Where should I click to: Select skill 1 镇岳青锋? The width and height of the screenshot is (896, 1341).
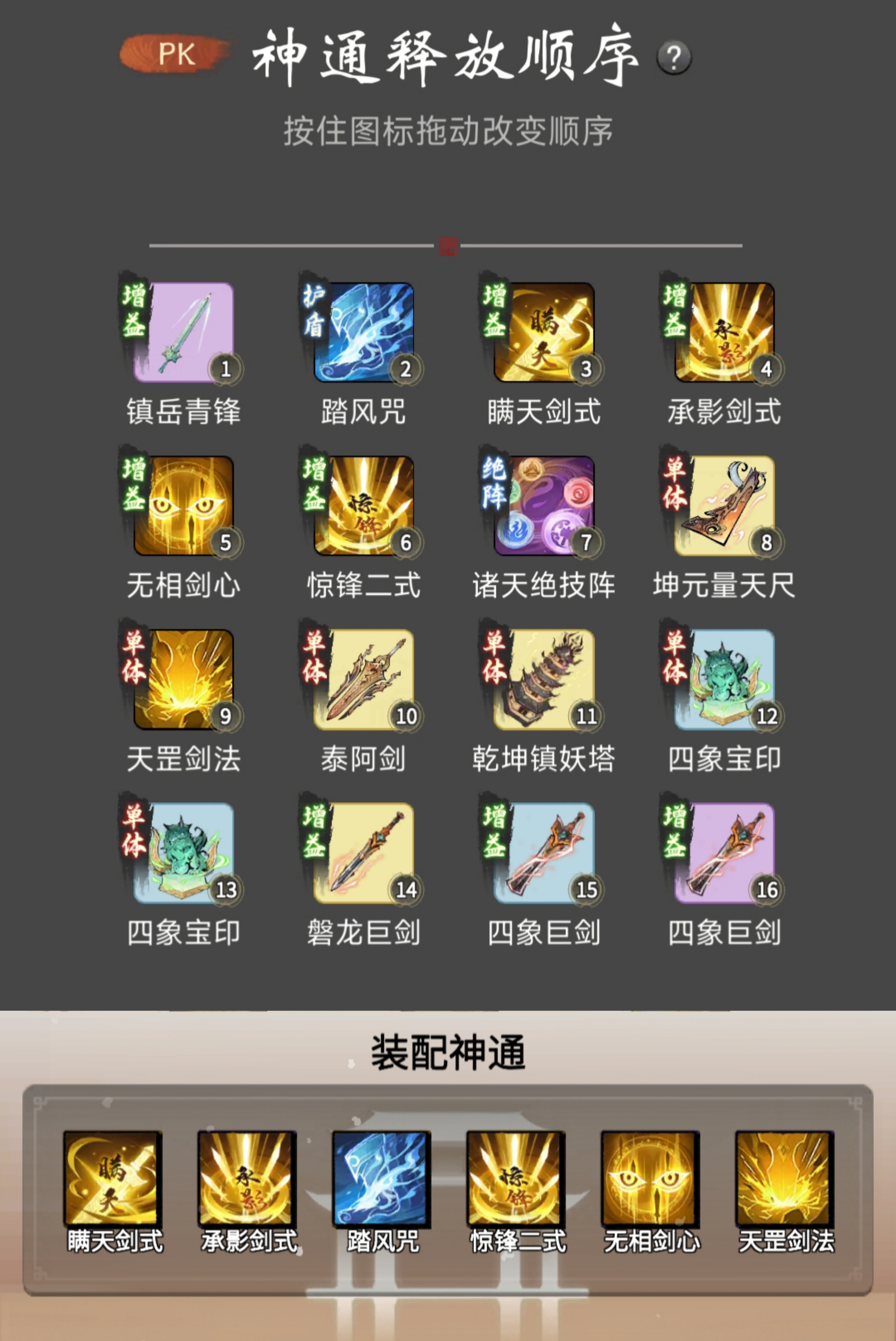pos(183,333)
